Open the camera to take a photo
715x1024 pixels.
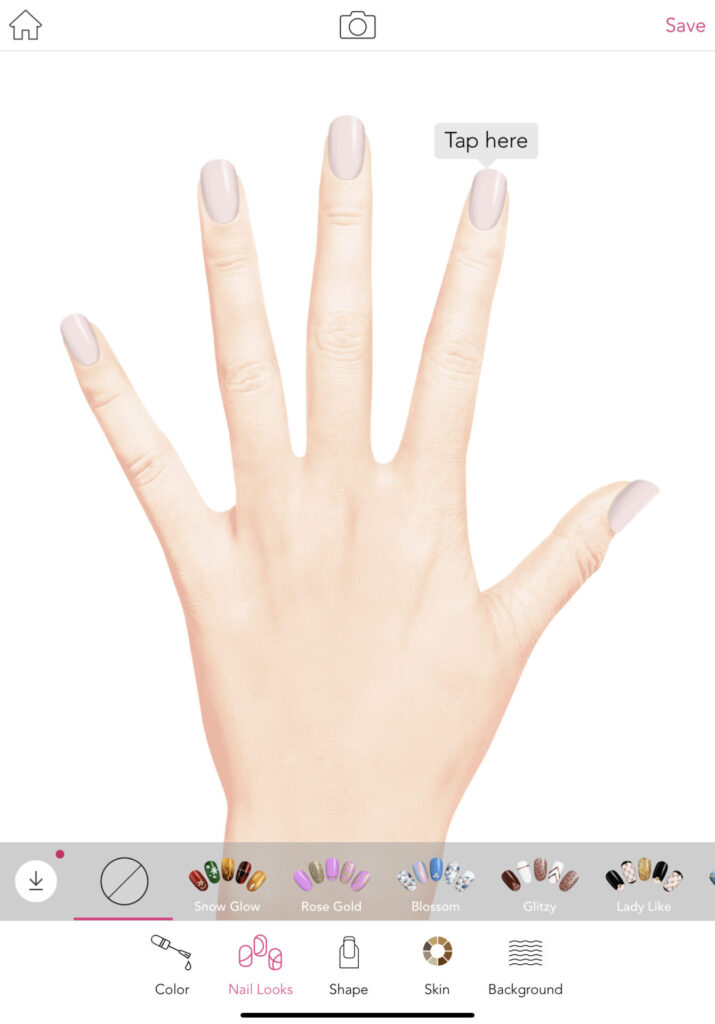tap(357, 25)
